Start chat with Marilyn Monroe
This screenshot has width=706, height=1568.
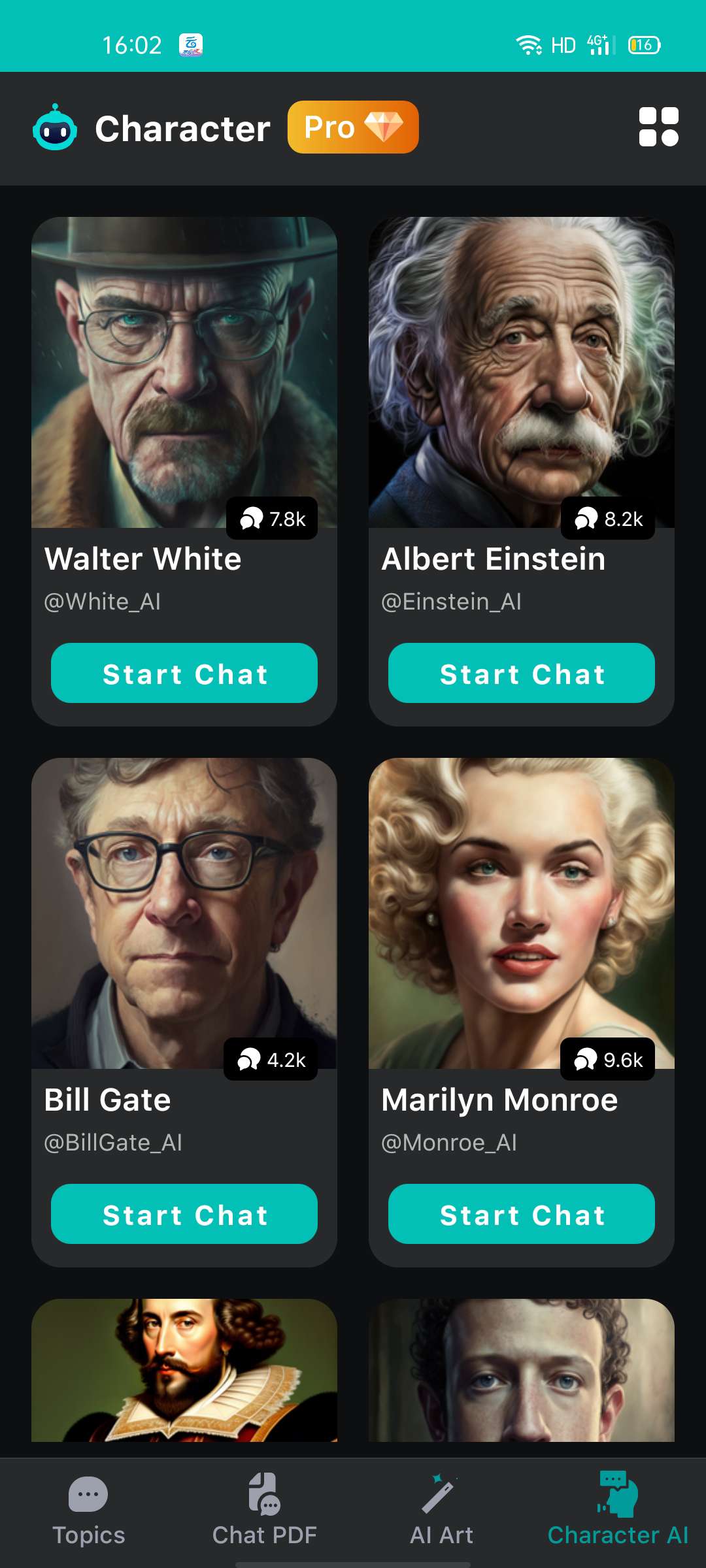[521, 1215]
